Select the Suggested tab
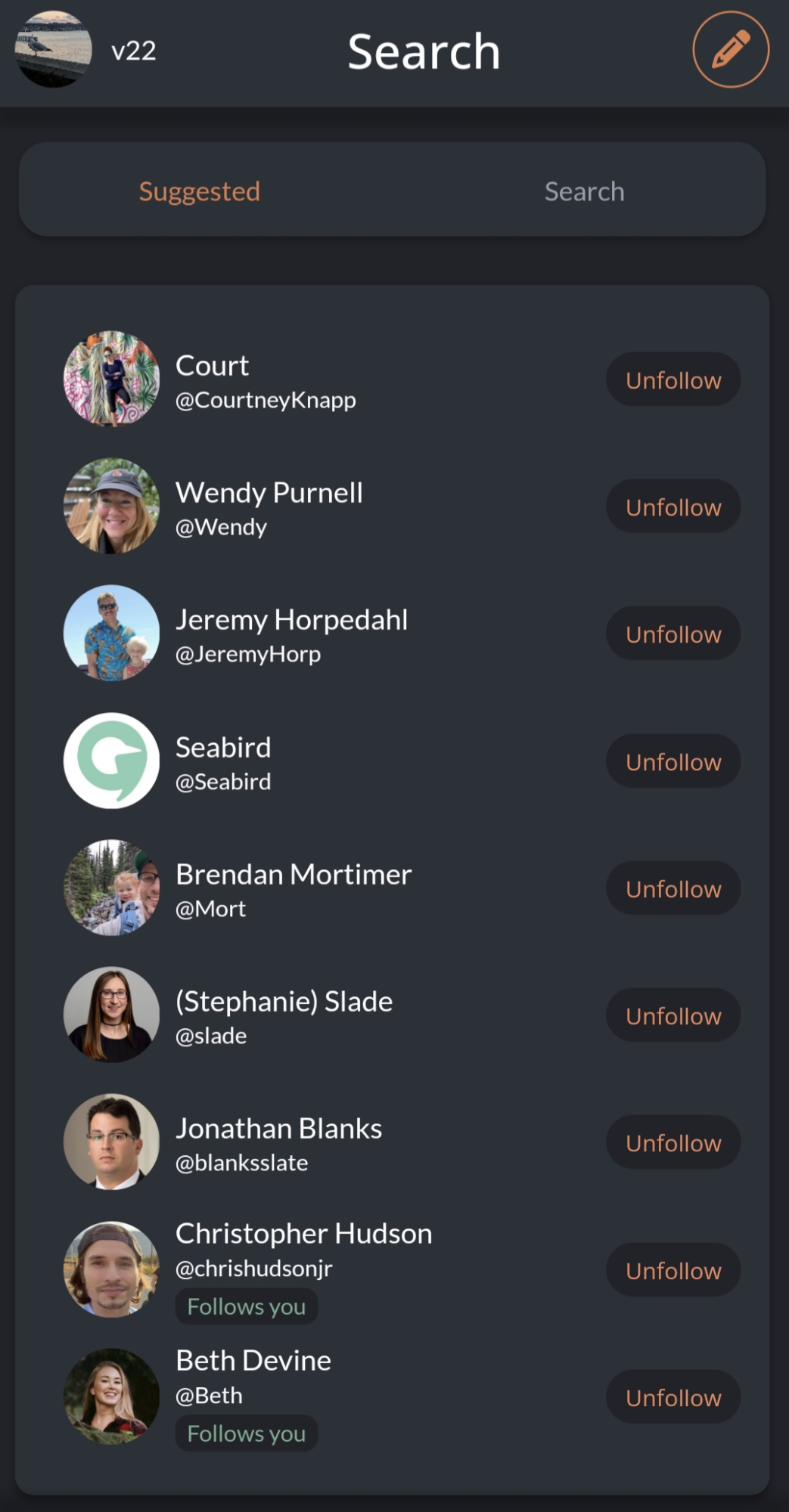Viewport: 789px width, 1512px height. coord(200,191)
